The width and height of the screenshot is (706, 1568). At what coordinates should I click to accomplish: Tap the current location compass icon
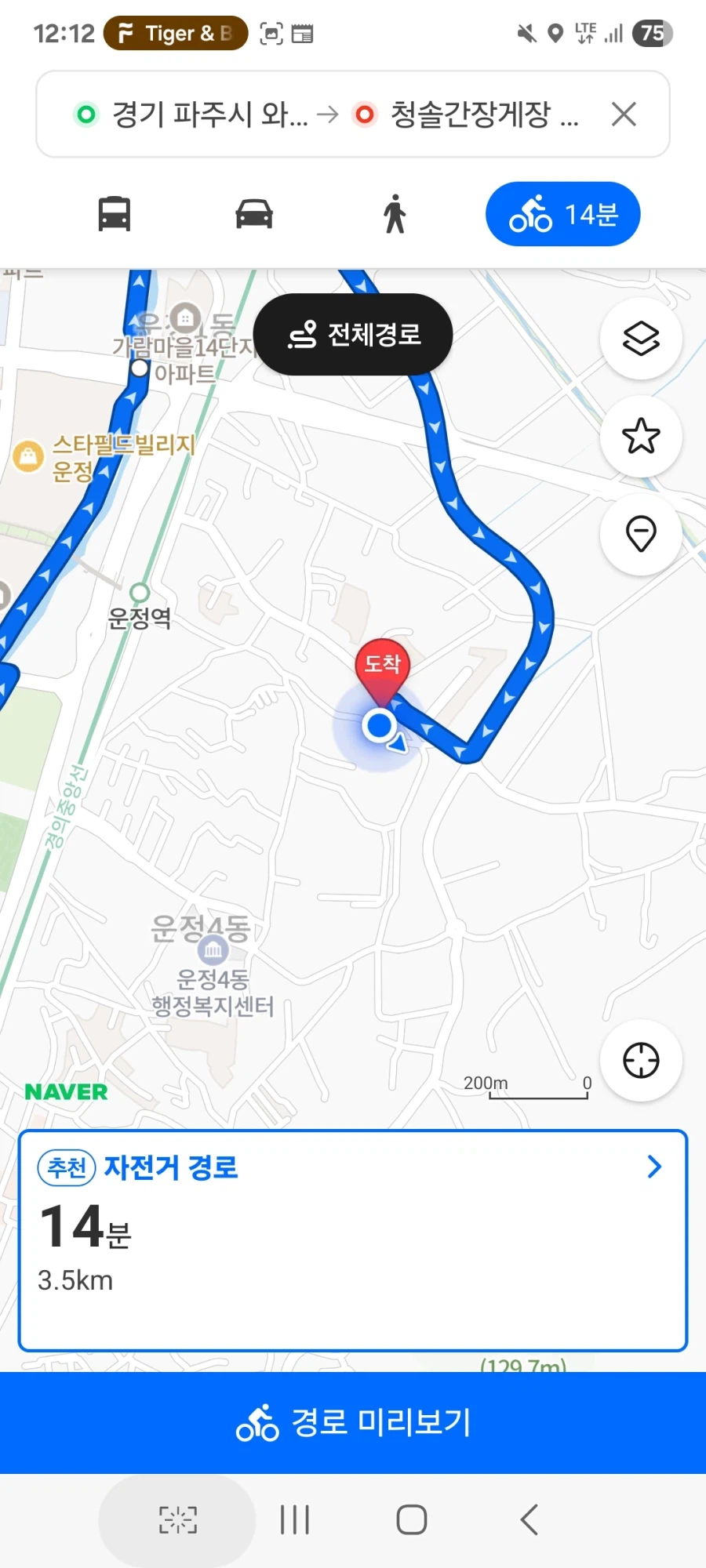tap(641, 1060)
